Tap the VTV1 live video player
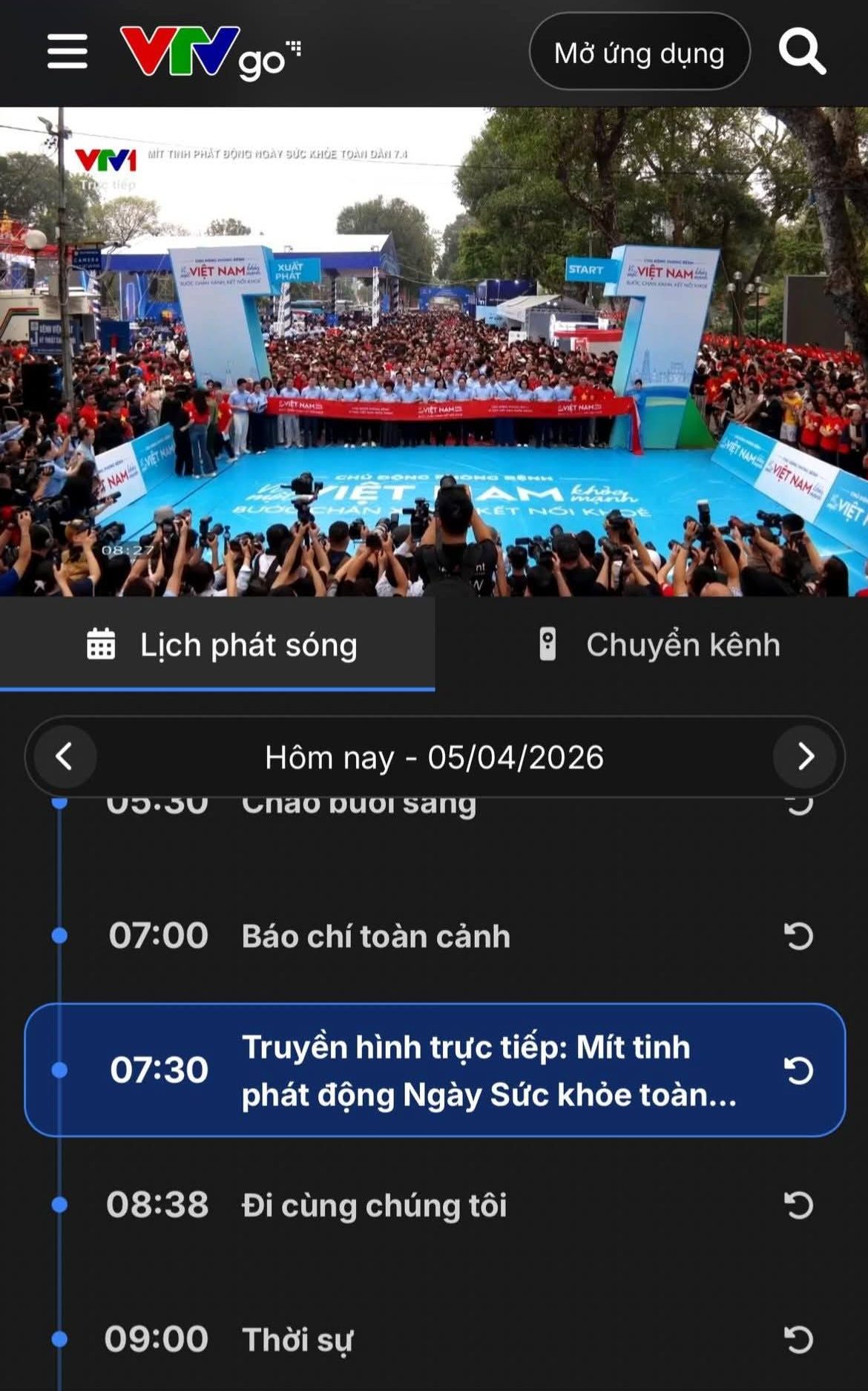This screenshot has width=868, height=1391. pos(434,351)
